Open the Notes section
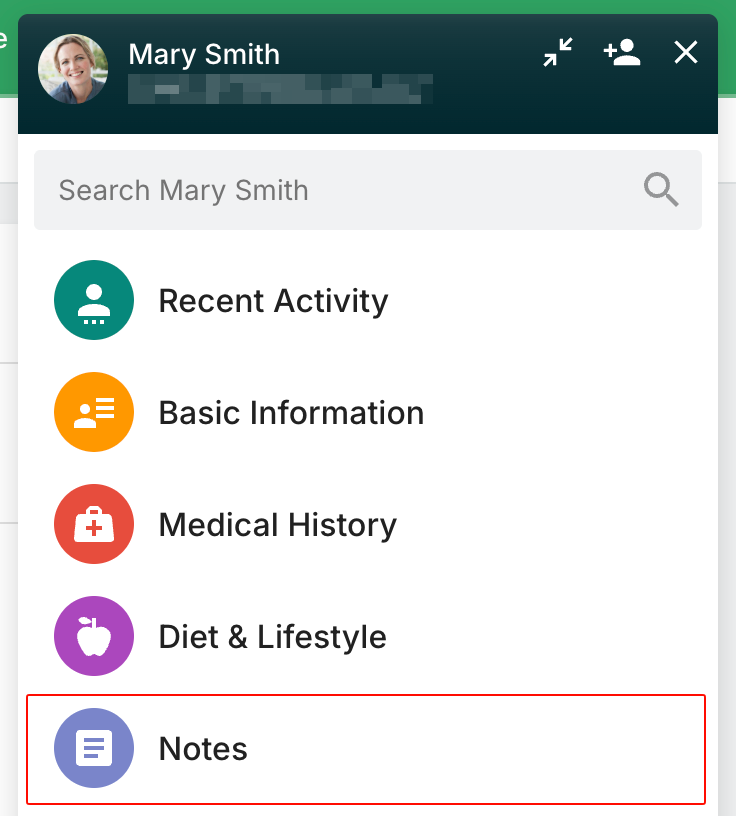The width and height of the screenshot is (736, 816). (x=366, y=749)
